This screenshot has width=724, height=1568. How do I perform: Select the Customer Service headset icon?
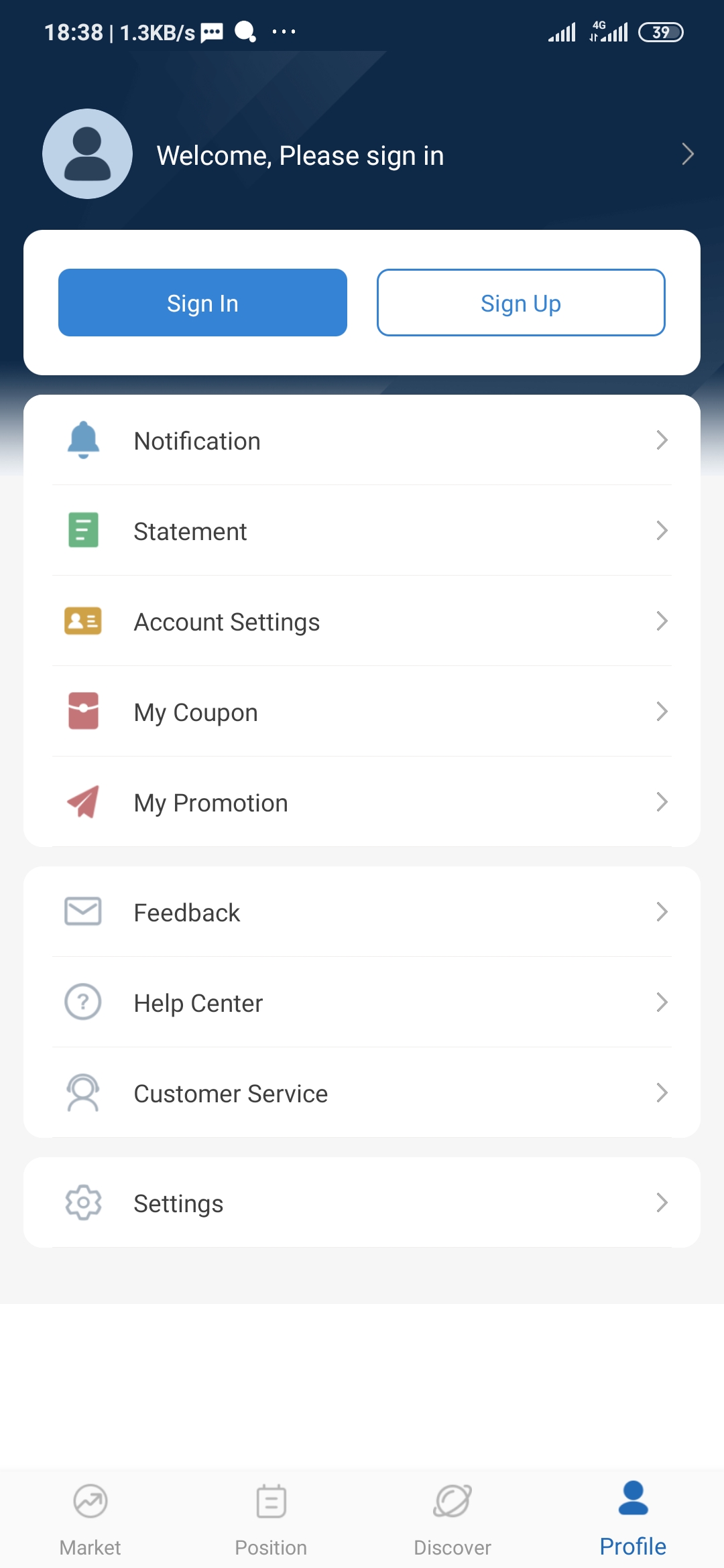click(x=82, y=1093)
